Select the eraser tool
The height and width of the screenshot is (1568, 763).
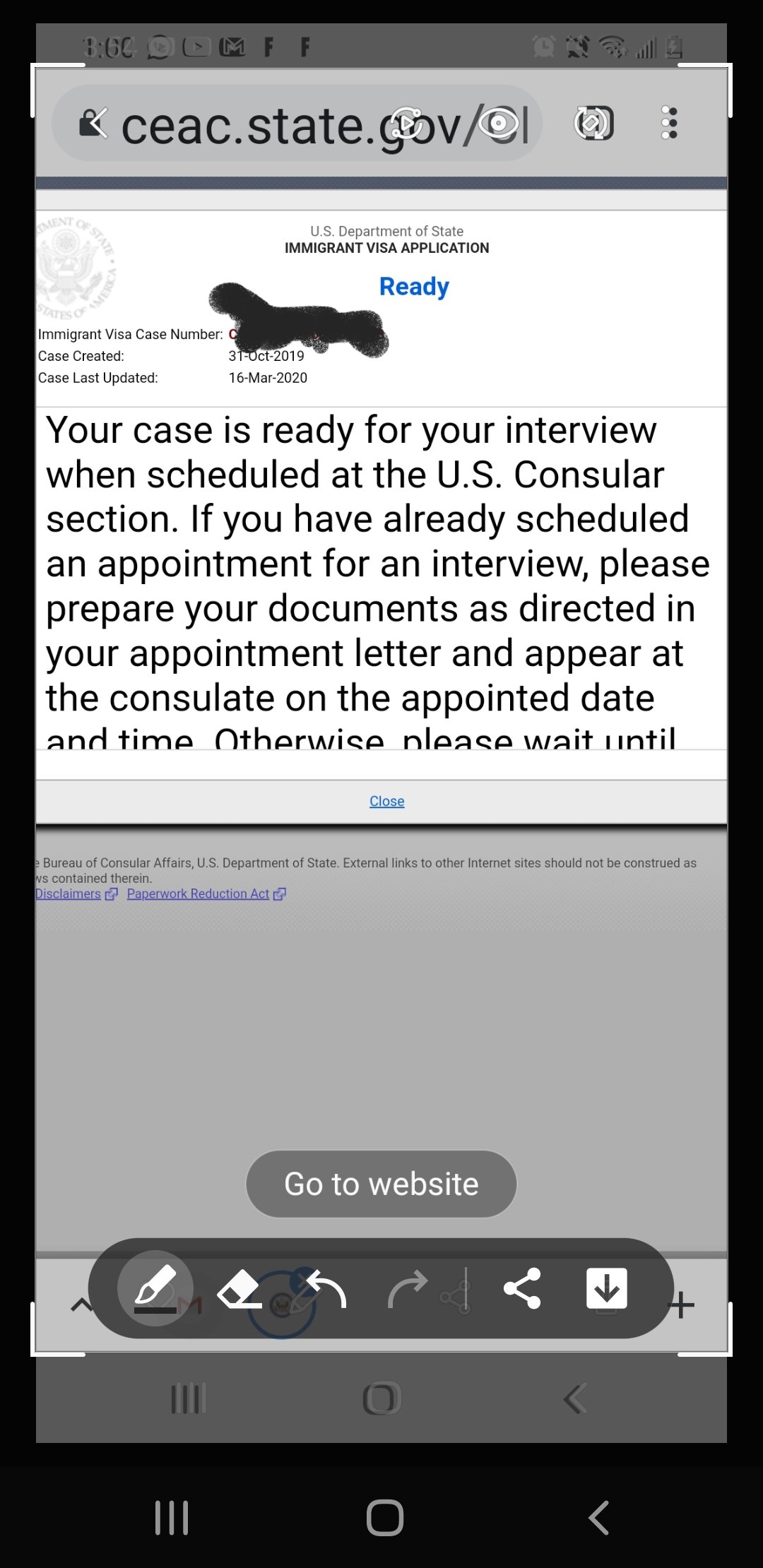click(239, 1289)
